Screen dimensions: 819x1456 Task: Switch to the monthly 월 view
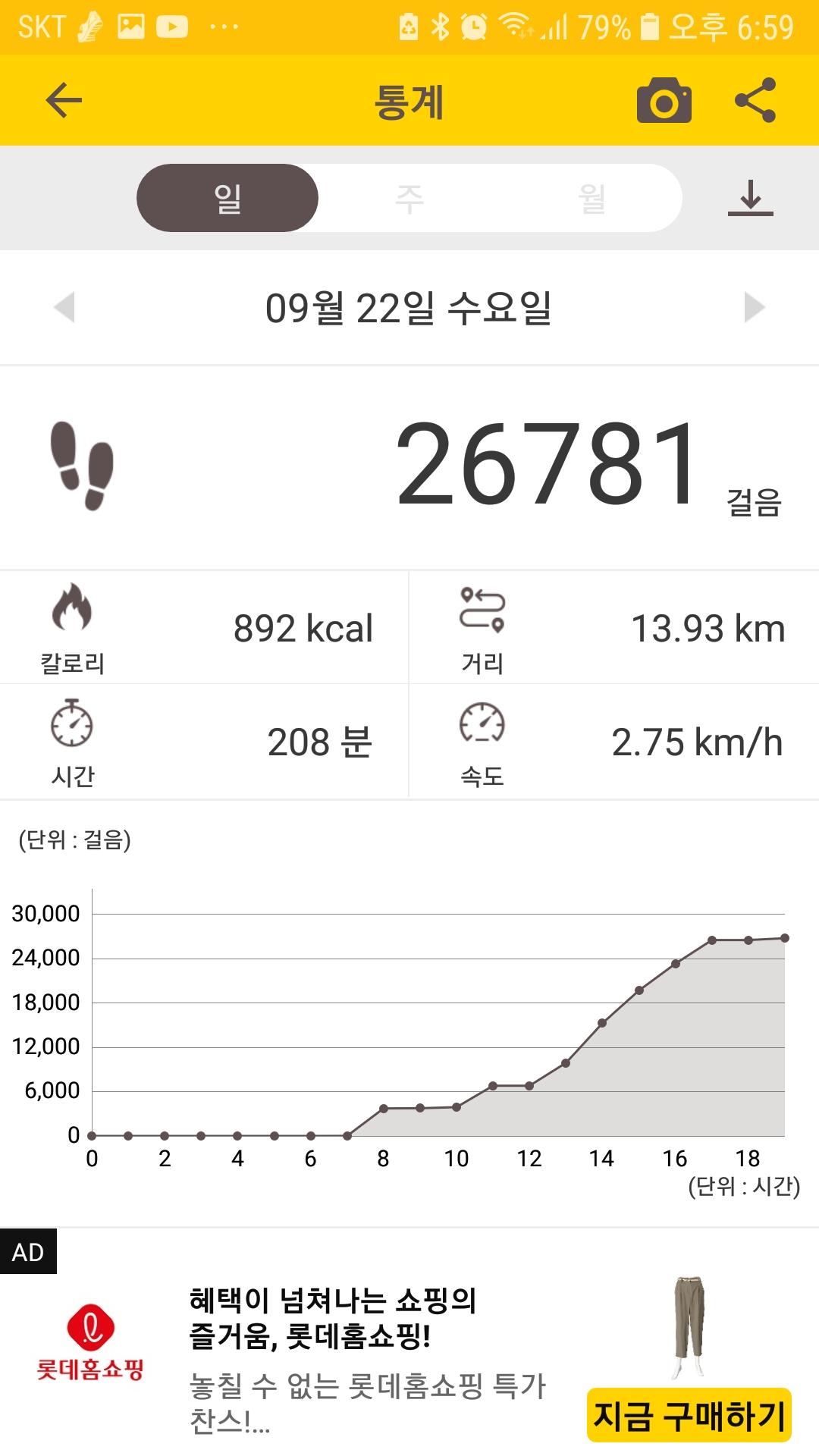591,198
